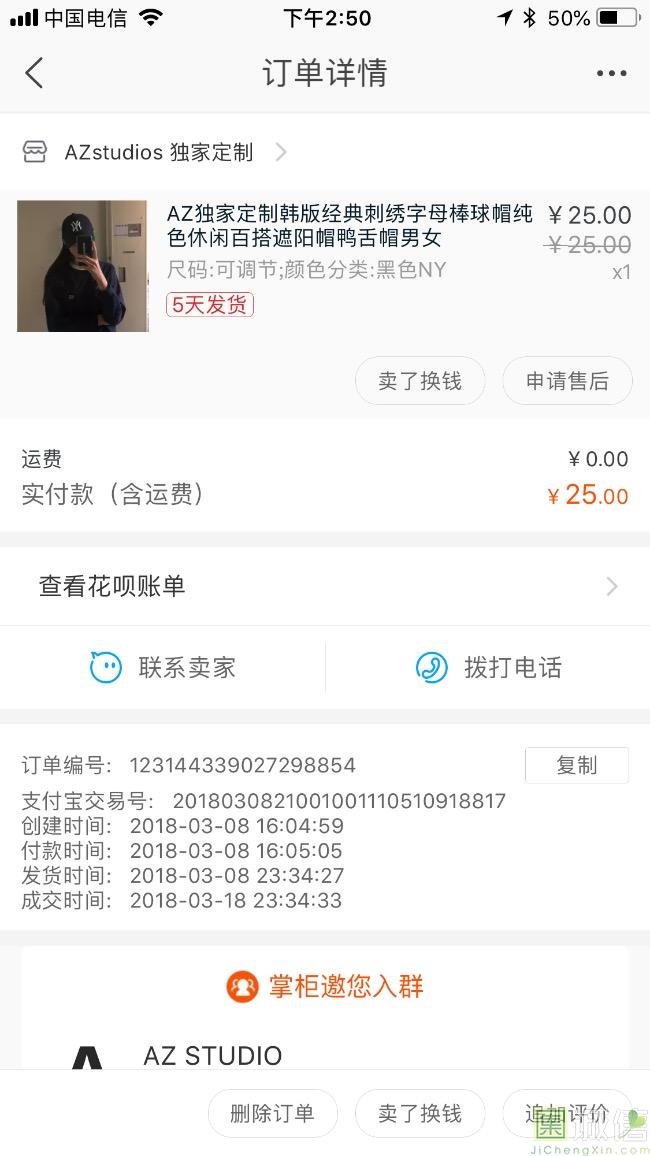Call the seller with 拨打电话
Image resolution: width=650 pixels, height=1156 pixels.
click(488, 667)
